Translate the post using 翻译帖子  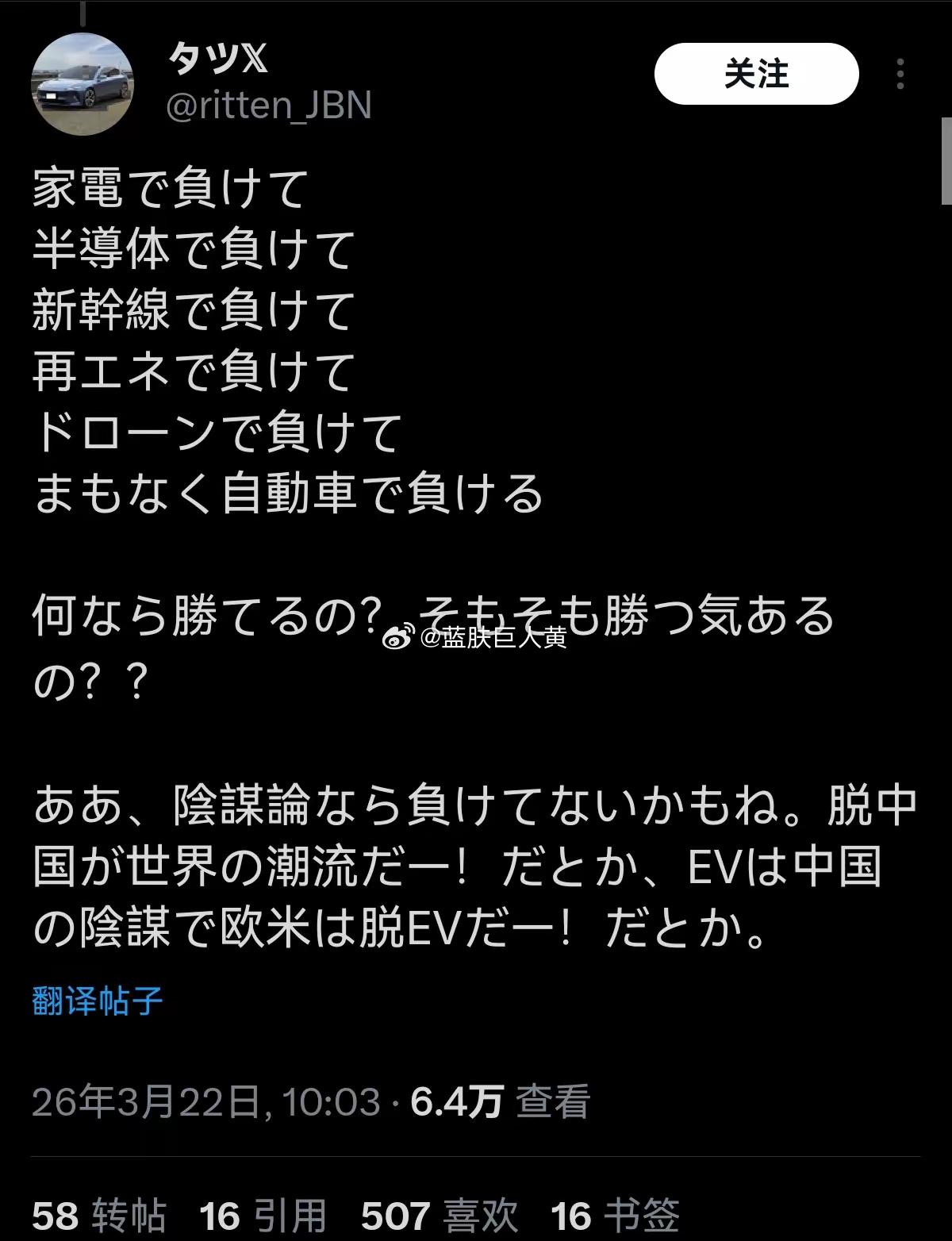click(x=97, y=1002)
